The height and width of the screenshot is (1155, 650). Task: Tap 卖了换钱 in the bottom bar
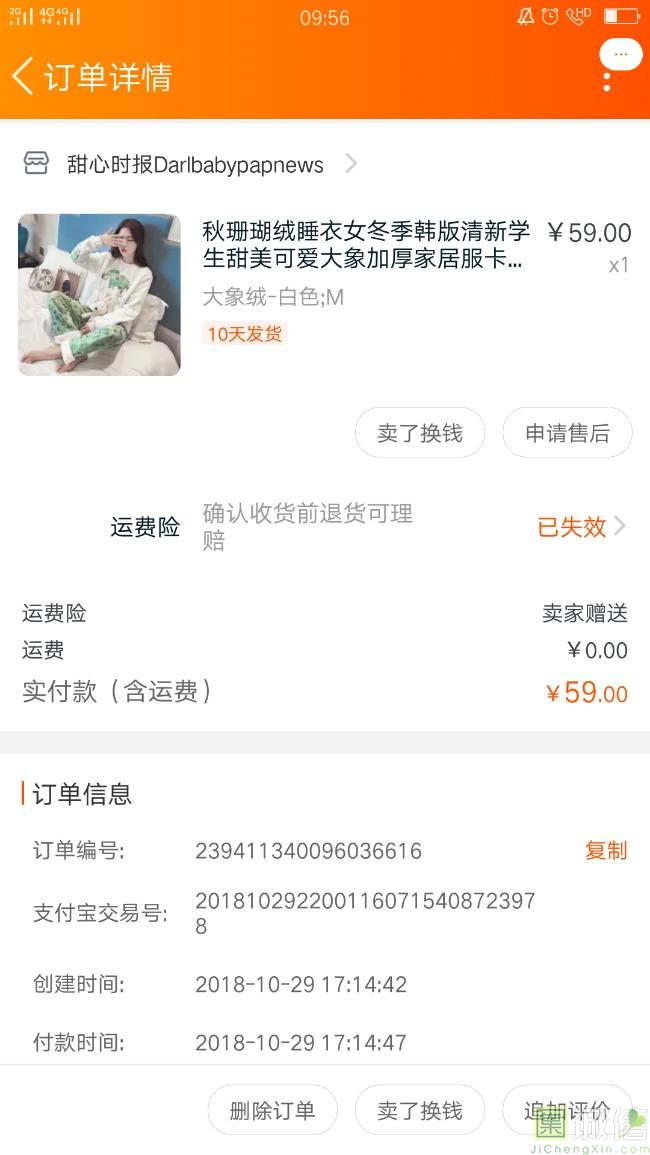click(x=419, y=1110)
